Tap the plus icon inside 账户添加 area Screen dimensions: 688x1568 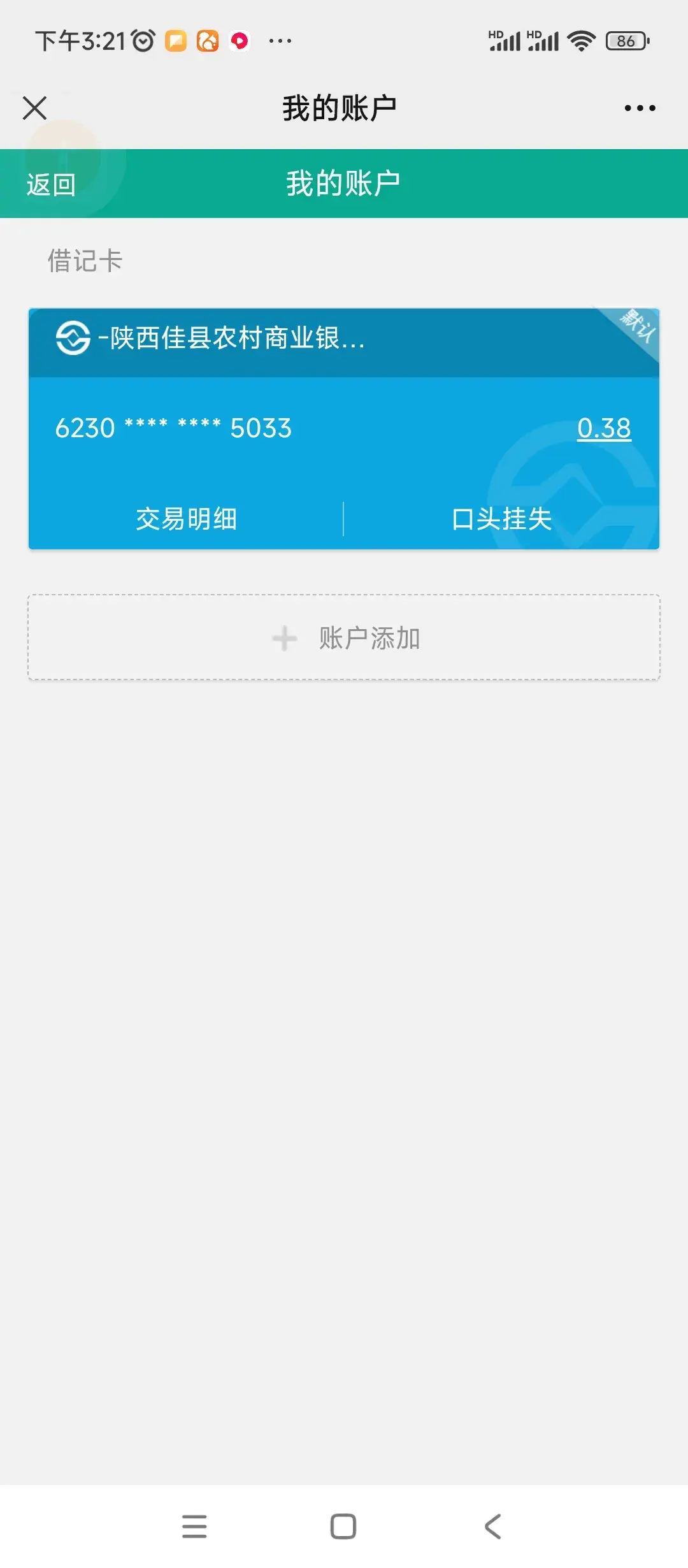click(x=285, y=639)
